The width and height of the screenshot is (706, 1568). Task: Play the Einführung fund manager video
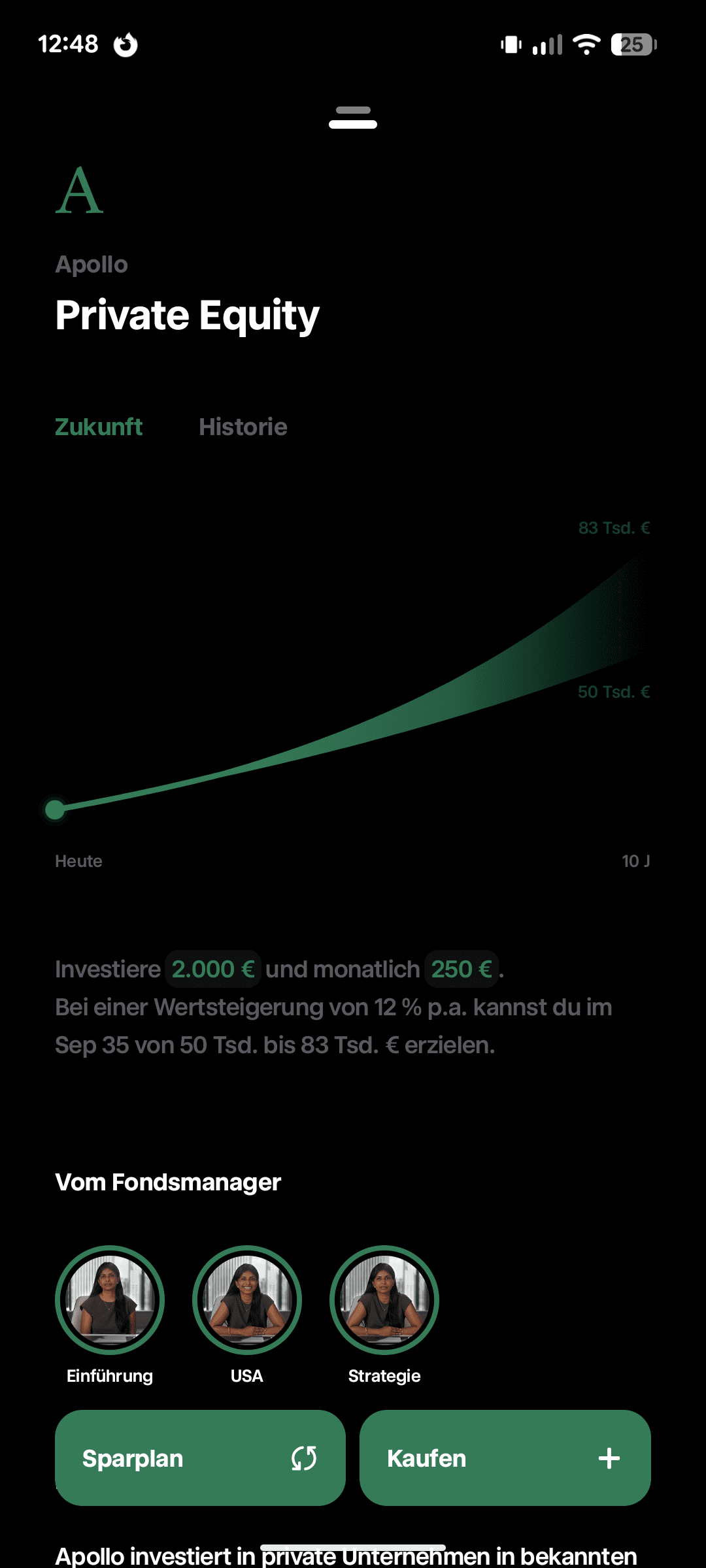pyautogui.click(x=110, y=1300)
